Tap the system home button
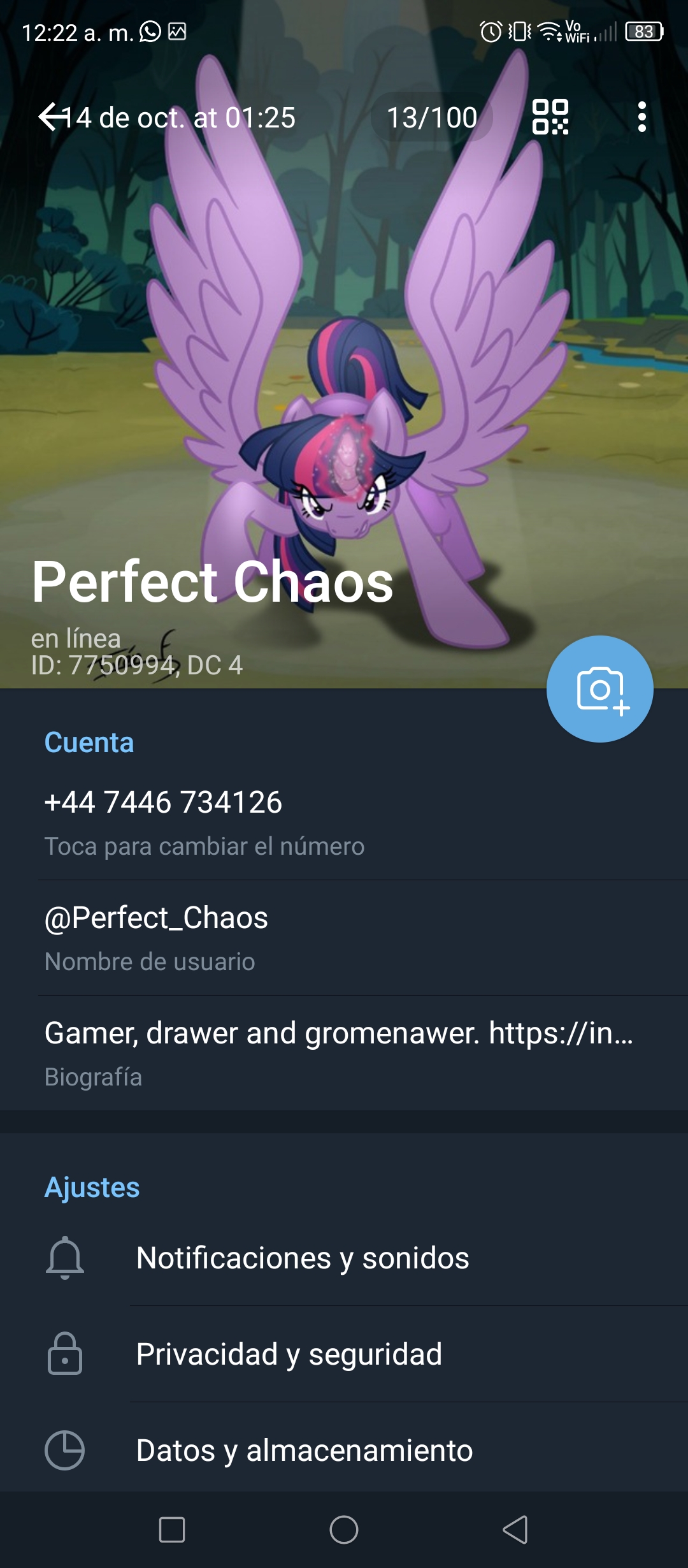688x1568 pixels. (x=344, y=1530)
